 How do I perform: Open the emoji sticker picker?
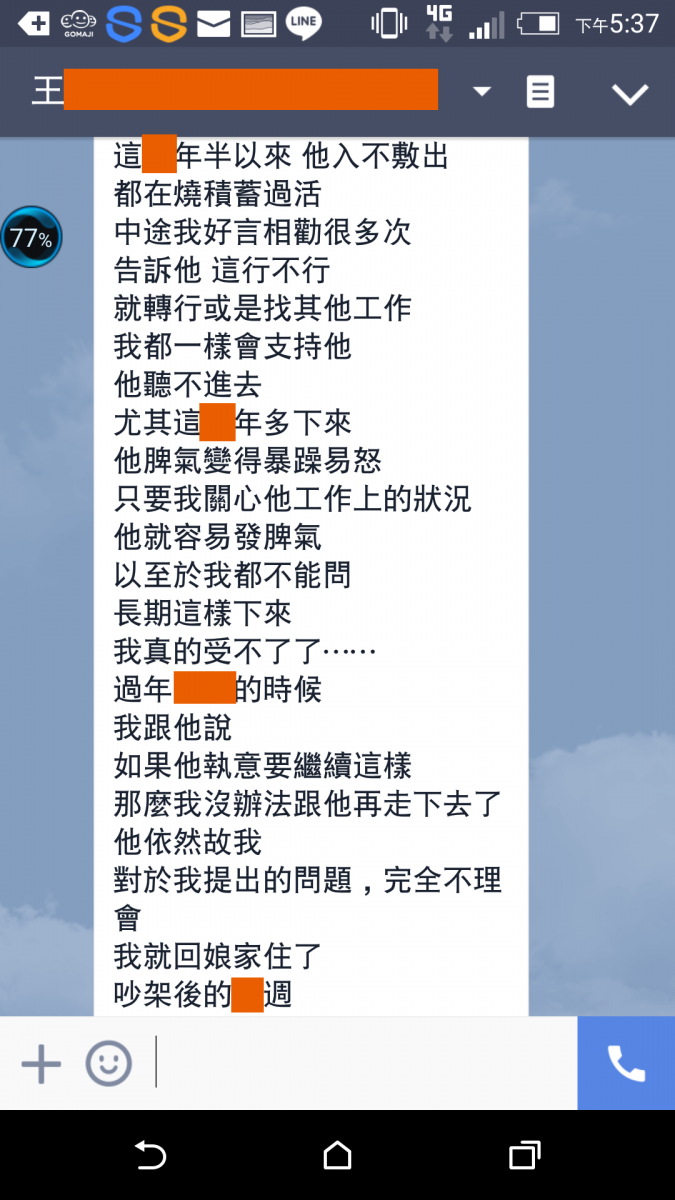[x=108, y=1064]
